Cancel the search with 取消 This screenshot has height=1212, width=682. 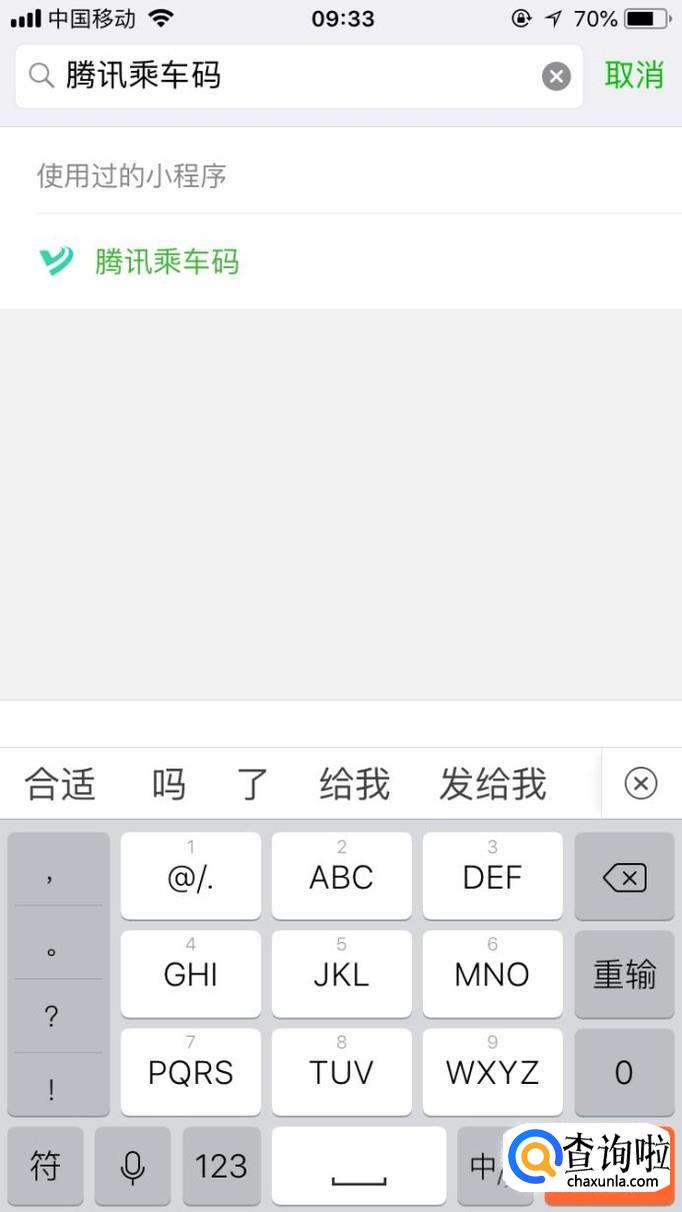coord(634,75)
